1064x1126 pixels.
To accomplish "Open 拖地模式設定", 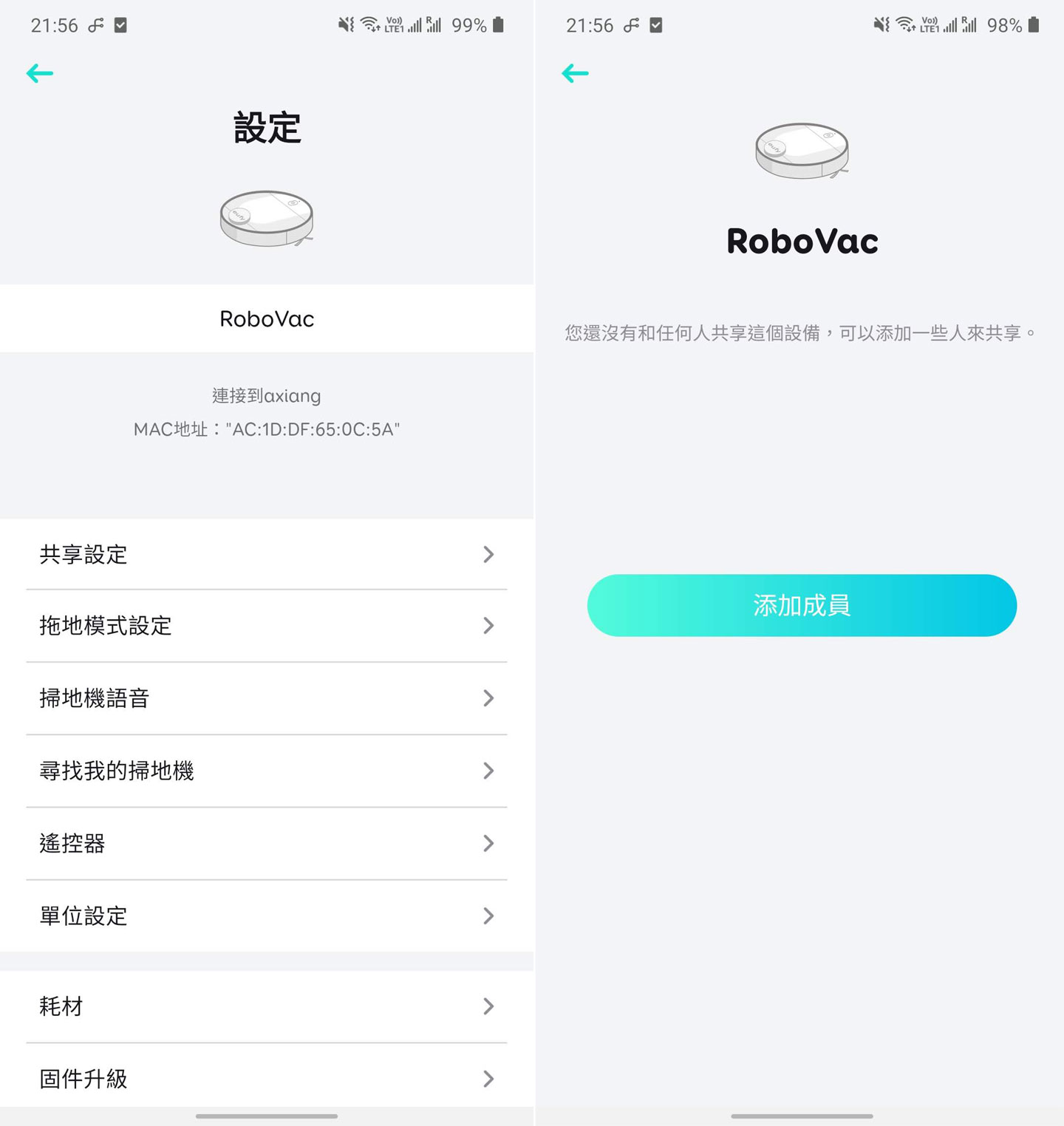I will point(266,626).
